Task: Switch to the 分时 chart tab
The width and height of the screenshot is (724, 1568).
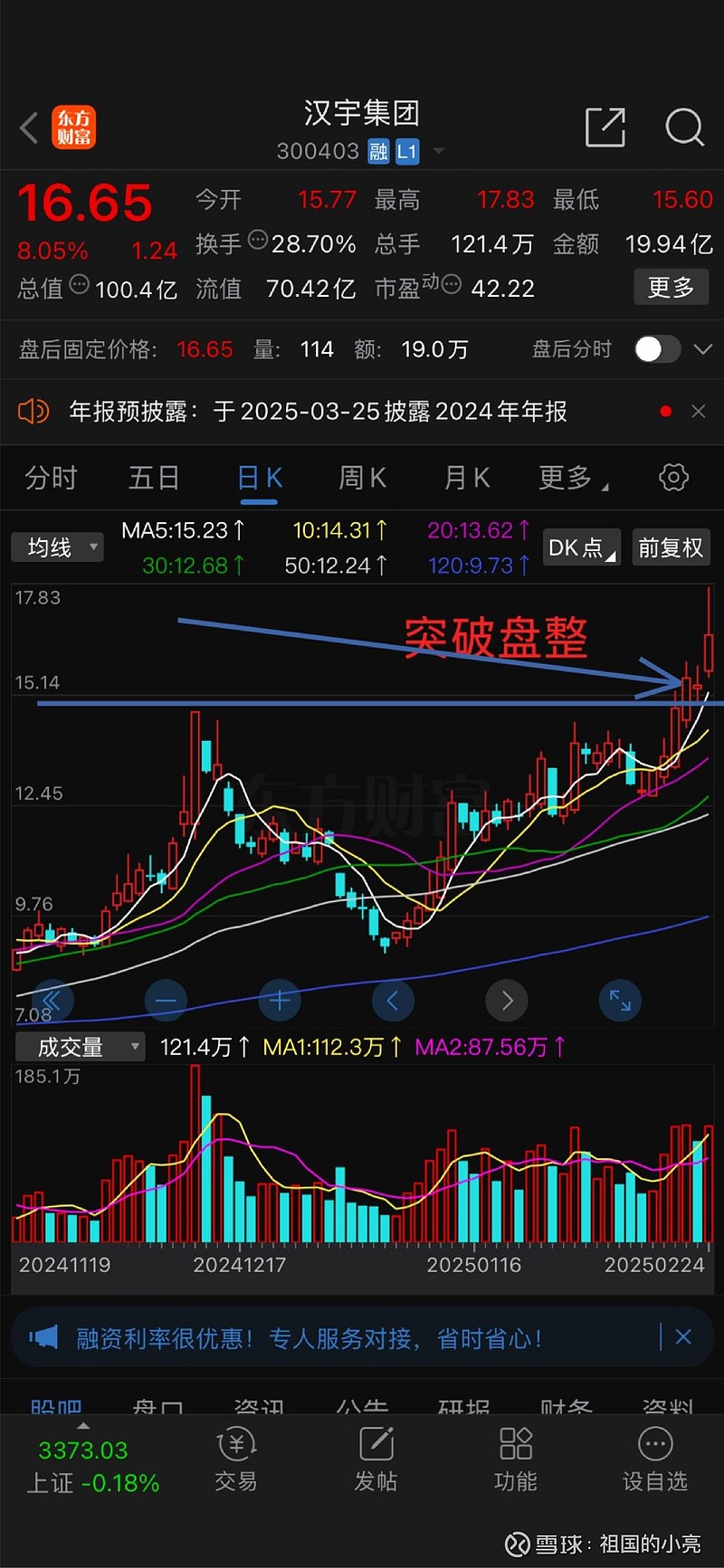Action: [51, 478]
